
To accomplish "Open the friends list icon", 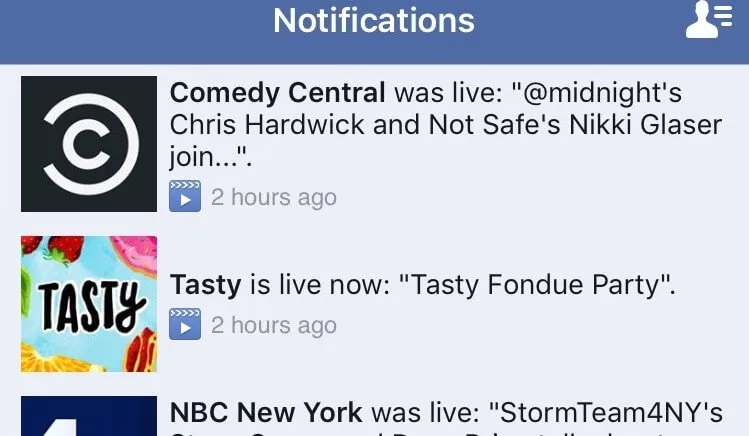I will pyautogui.click(x=708, y=22).
